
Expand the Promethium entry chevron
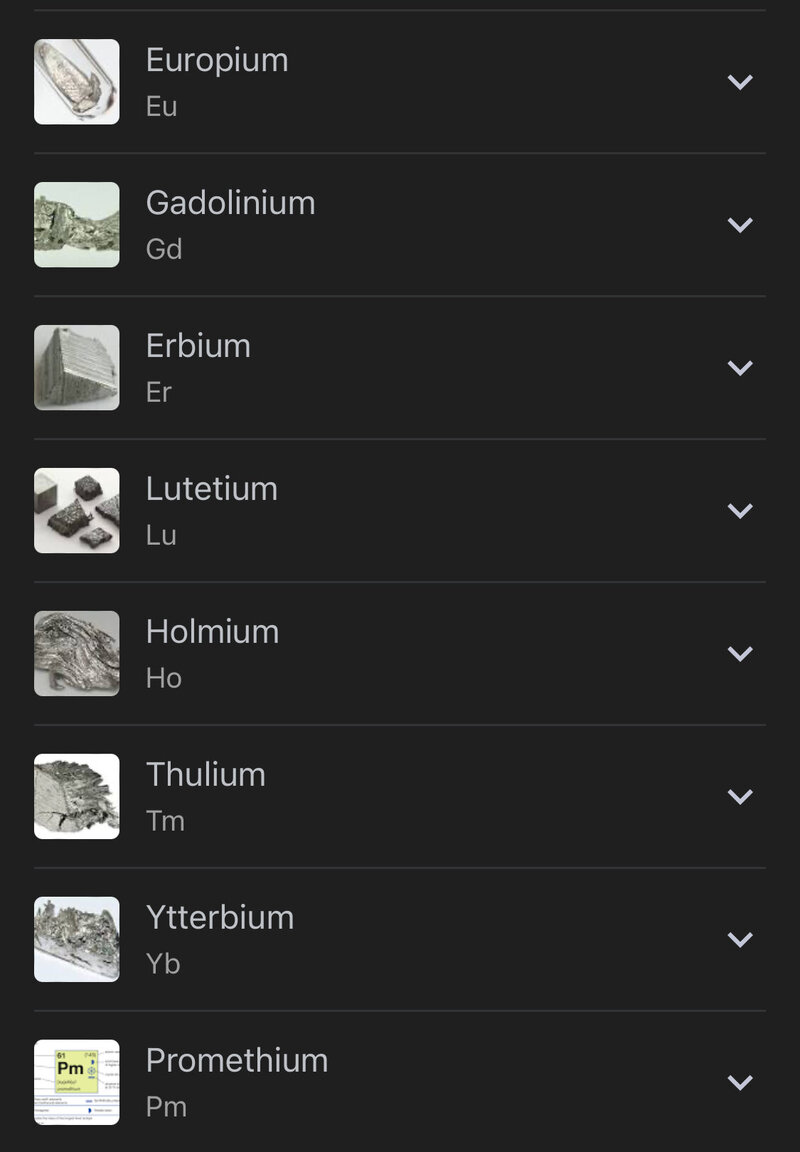[x=740, y=1083]
